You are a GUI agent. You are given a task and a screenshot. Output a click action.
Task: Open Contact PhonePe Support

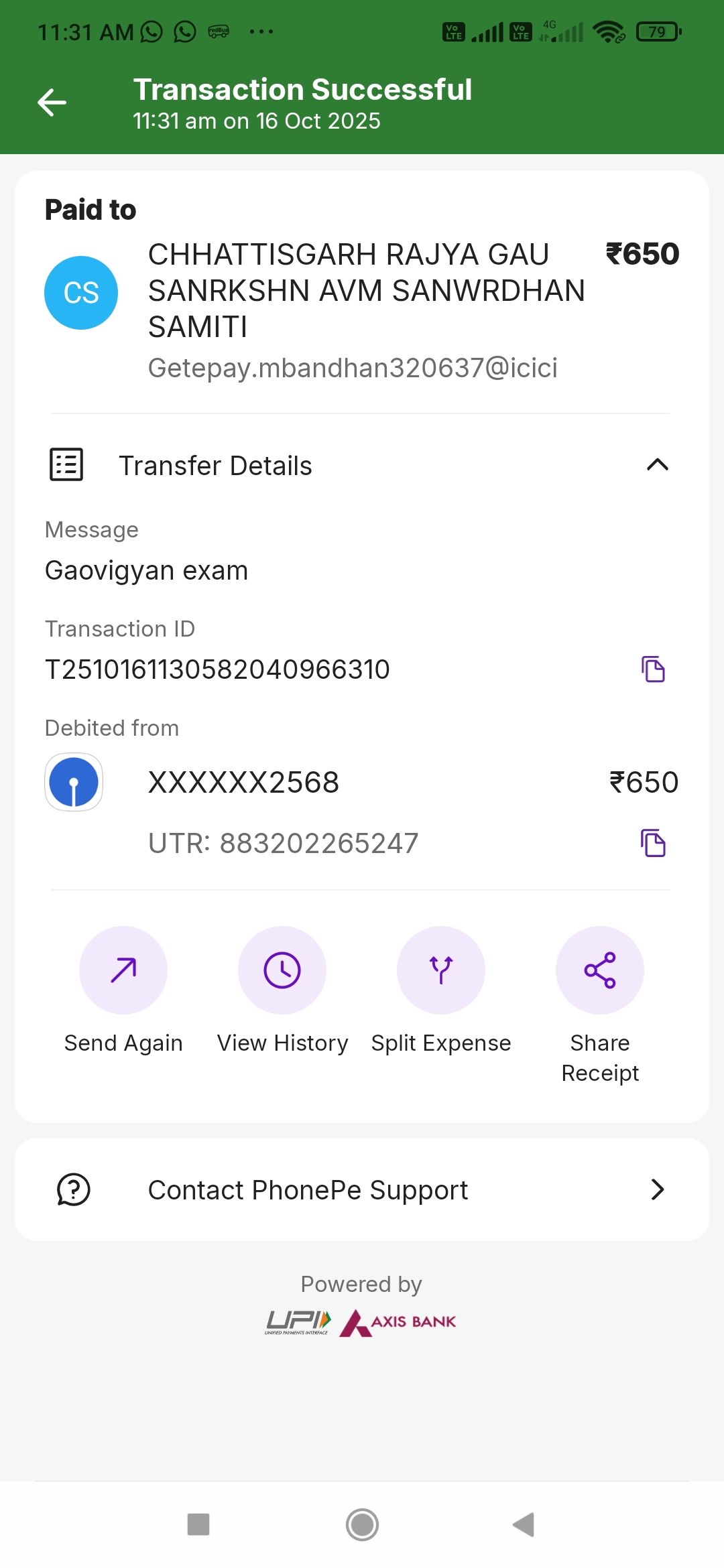[x=362, y=1189]
